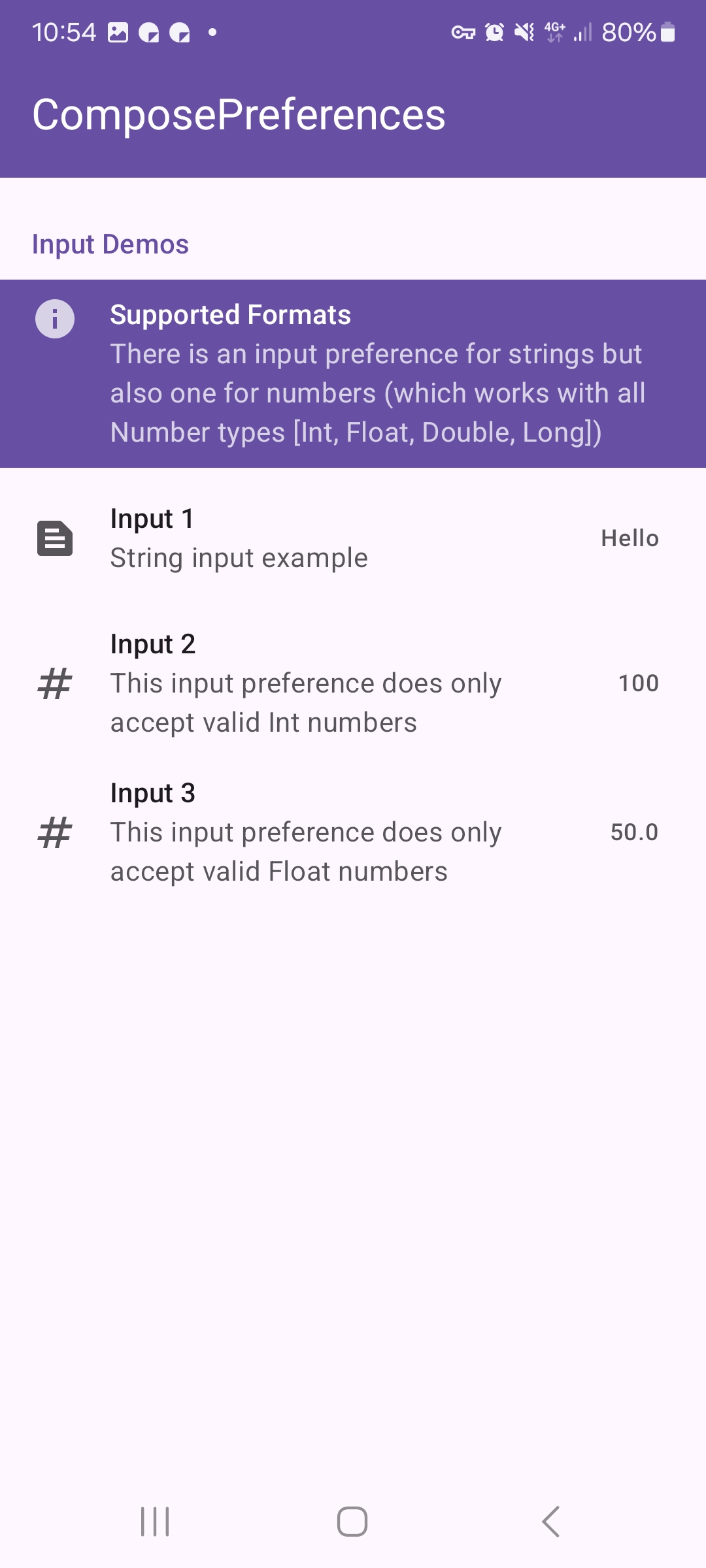Click the info icon on Supported Formats banner
The width and height of the screenshot is (706, 1568).
coord(54,319)
